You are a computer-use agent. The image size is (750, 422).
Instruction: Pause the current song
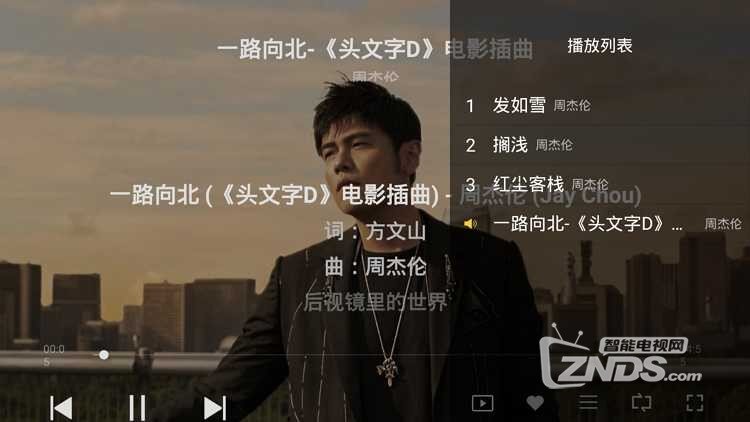pos(137,406)
